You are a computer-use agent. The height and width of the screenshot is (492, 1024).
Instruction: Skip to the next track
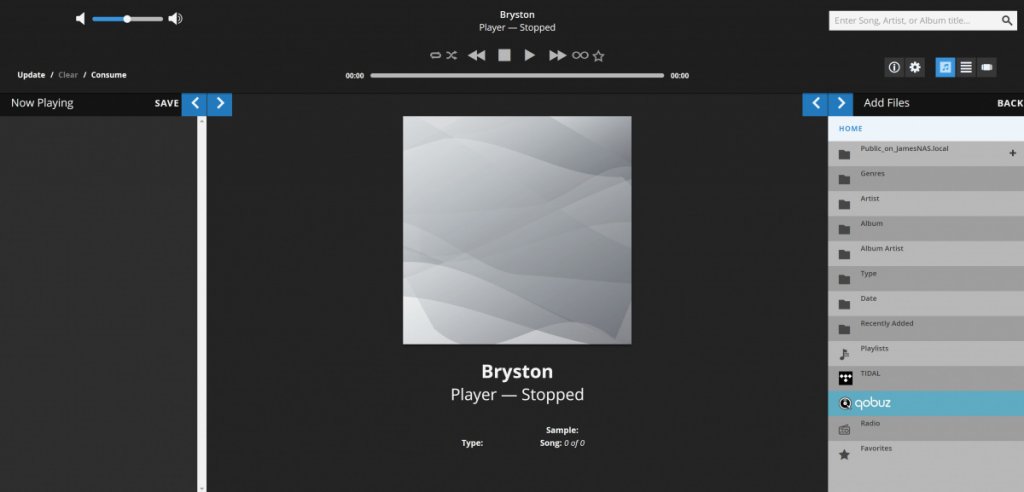pos(557,55)
